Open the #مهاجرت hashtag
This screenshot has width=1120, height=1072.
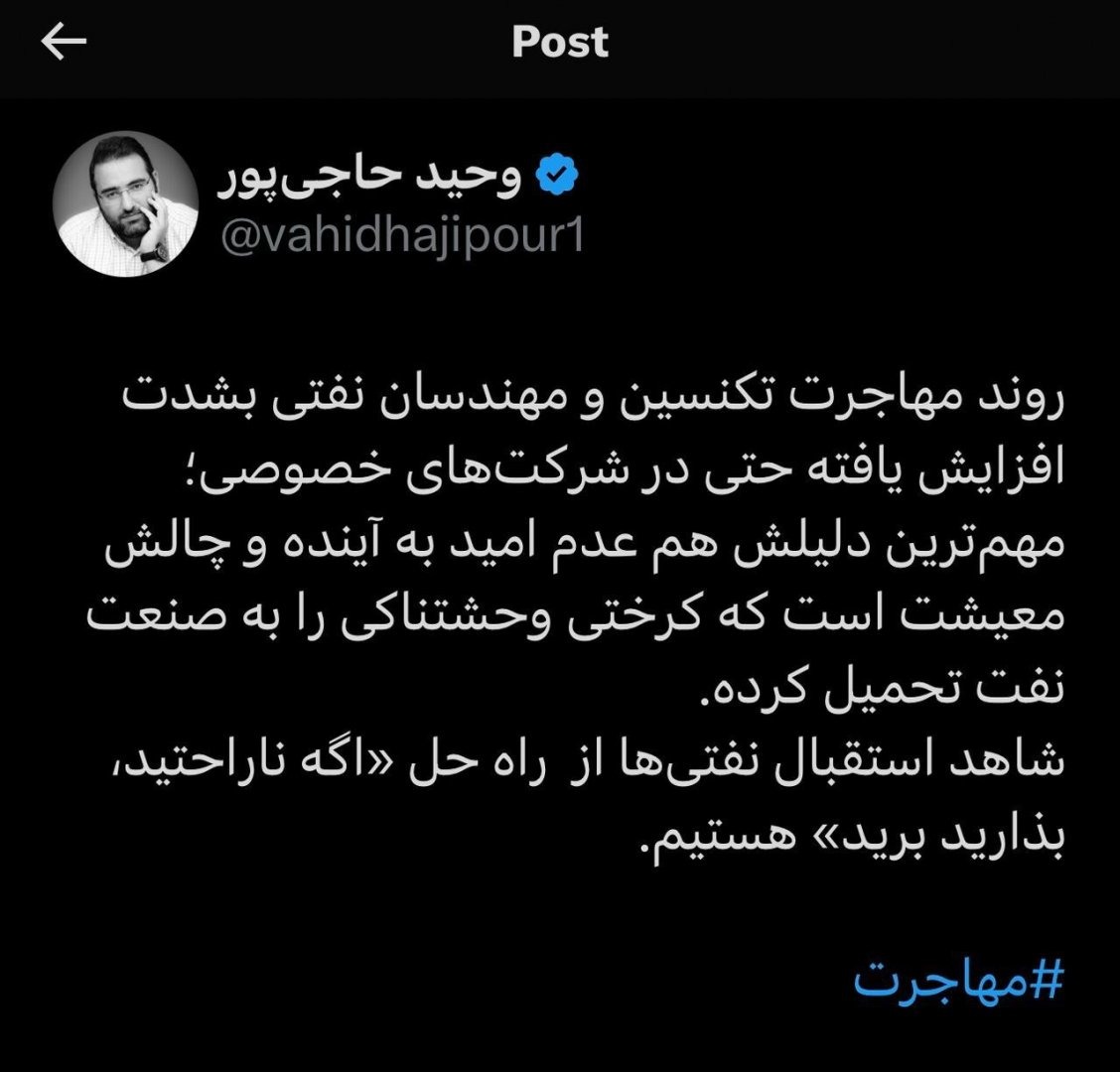click(958, 978)
